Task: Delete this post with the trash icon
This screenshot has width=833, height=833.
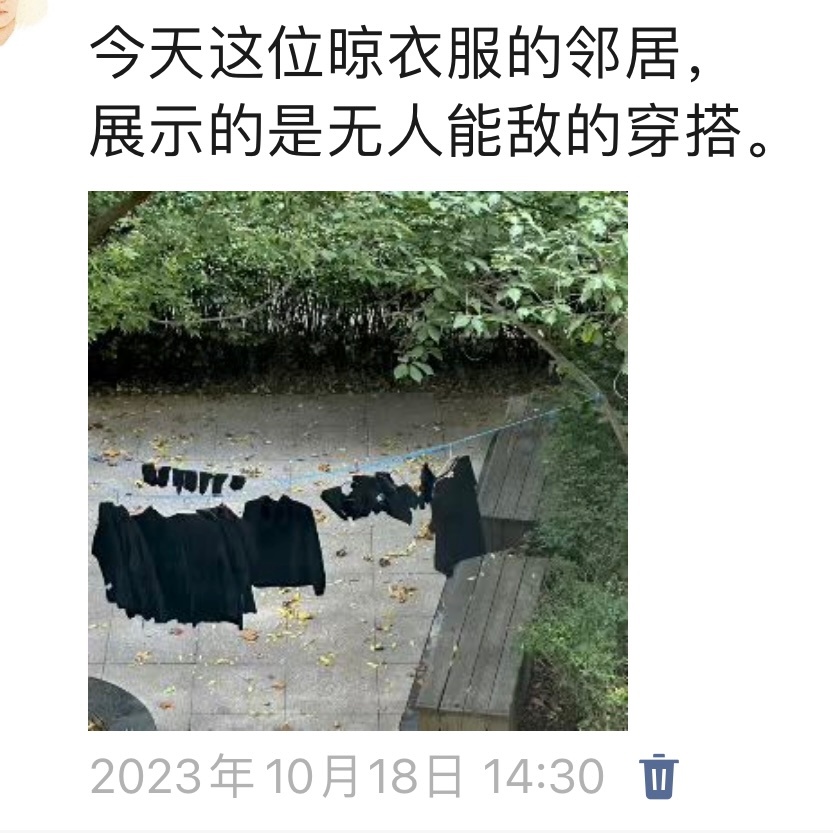Action: [659, 776]
